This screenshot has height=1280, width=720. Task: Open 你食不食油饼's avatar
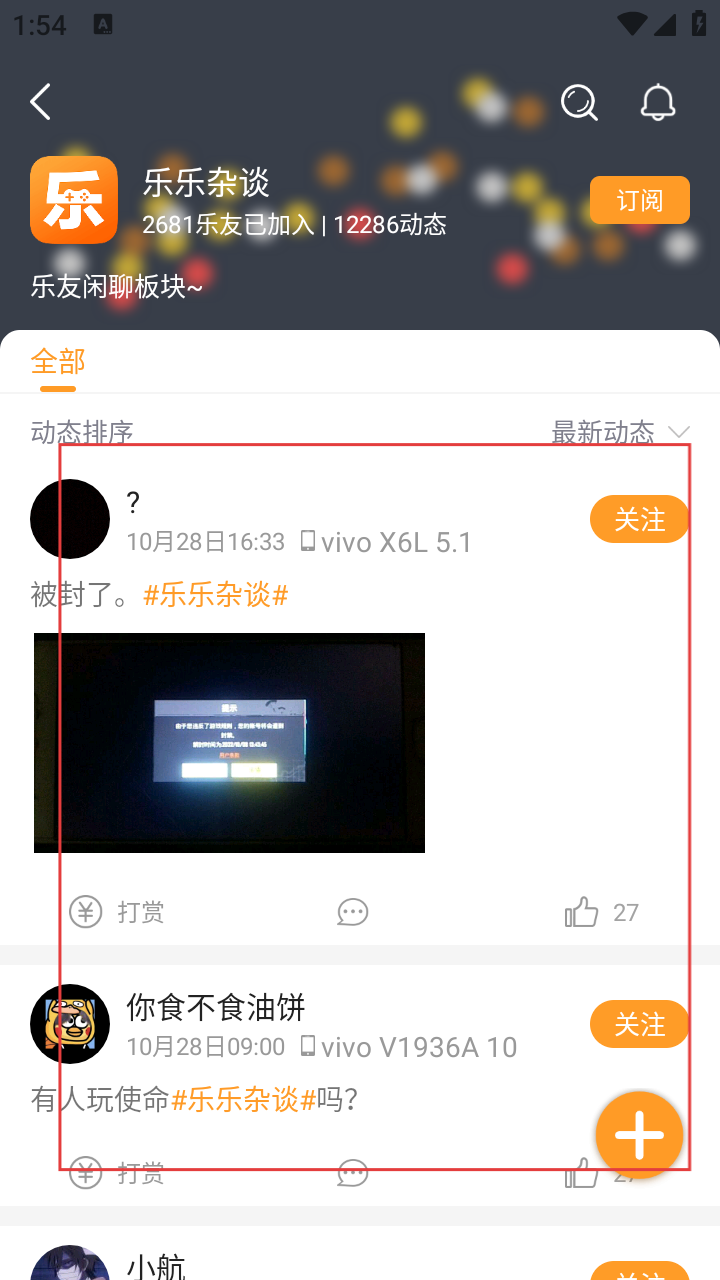pos(70,1024)
